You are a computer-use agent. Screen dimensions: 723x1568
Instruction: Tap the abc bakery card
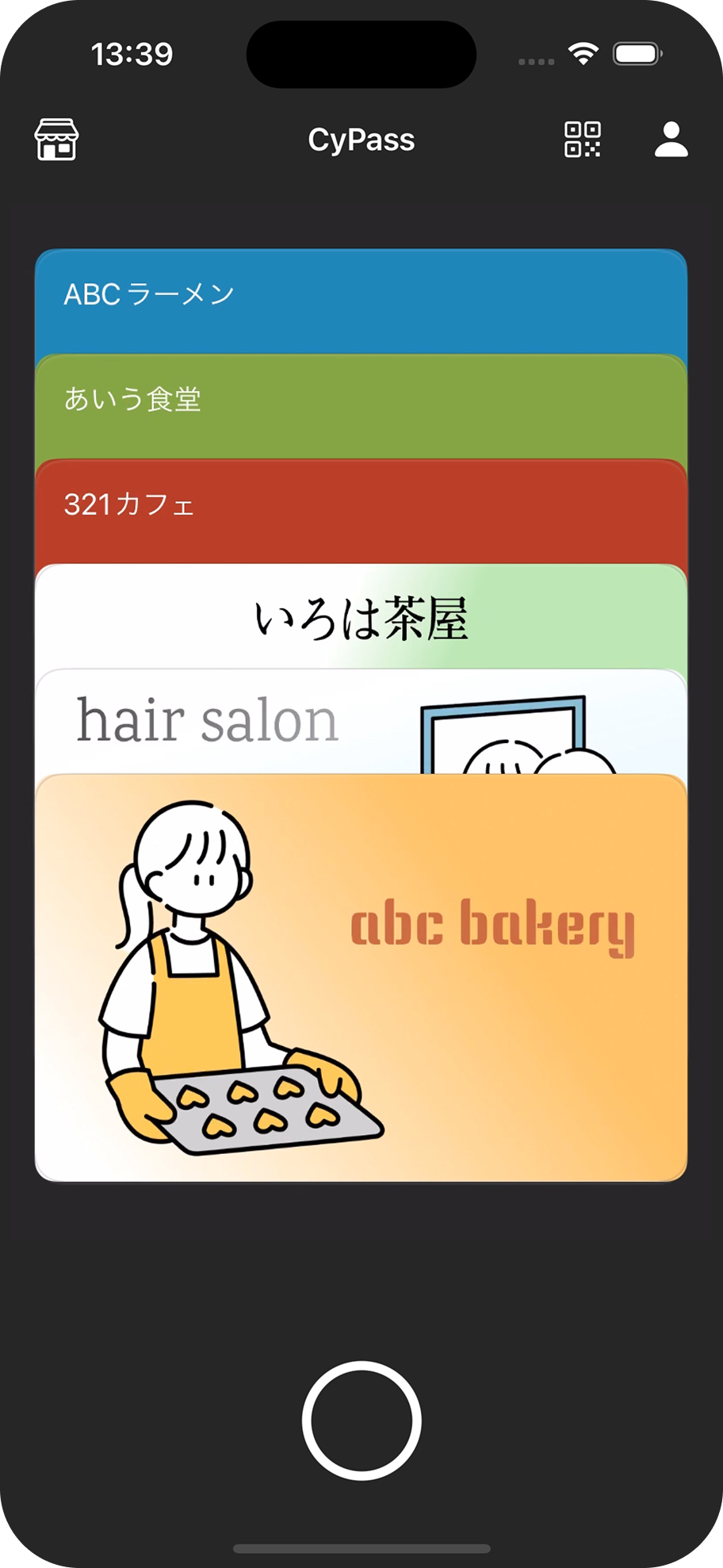coord(361,977)
